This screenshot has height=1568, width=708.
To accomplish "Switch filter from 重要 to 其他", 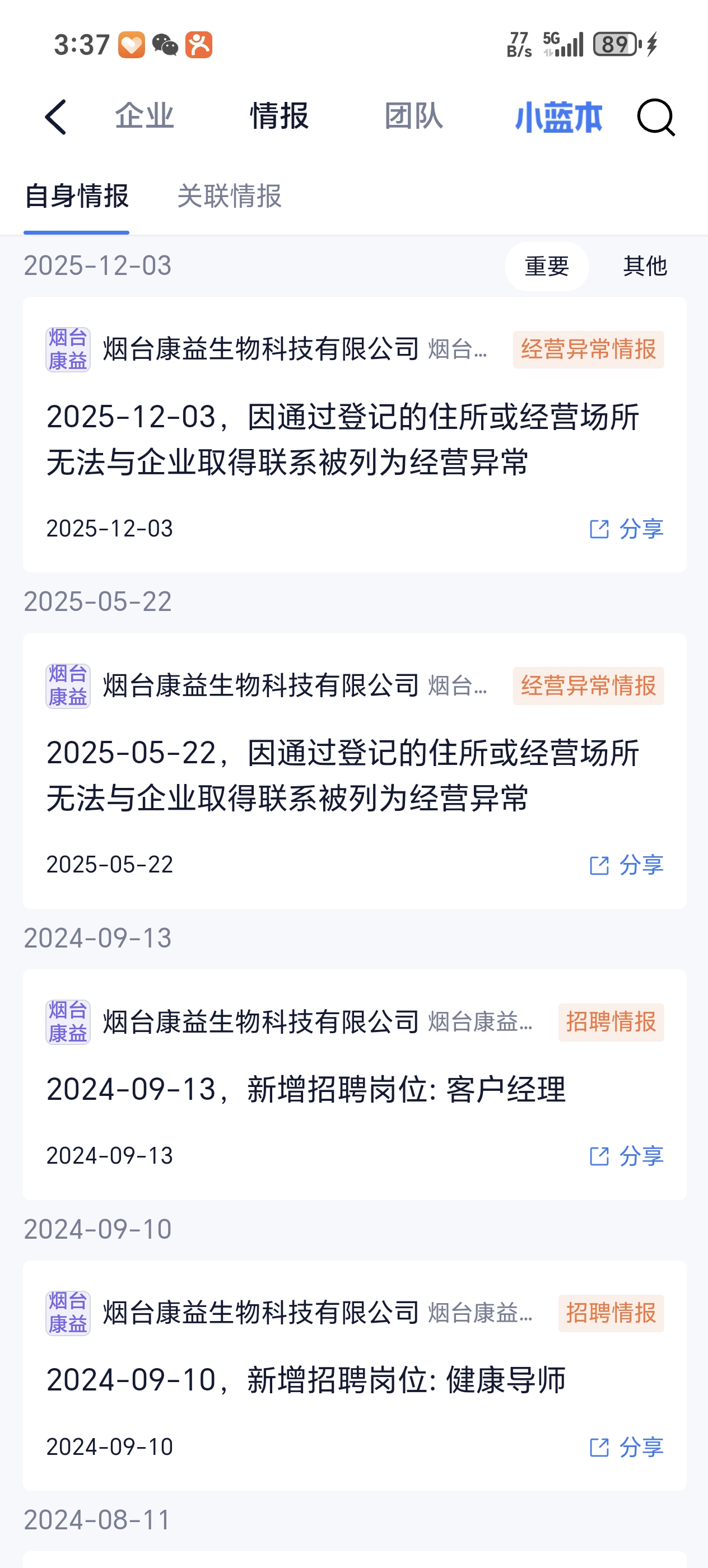I will click(645, 265).
